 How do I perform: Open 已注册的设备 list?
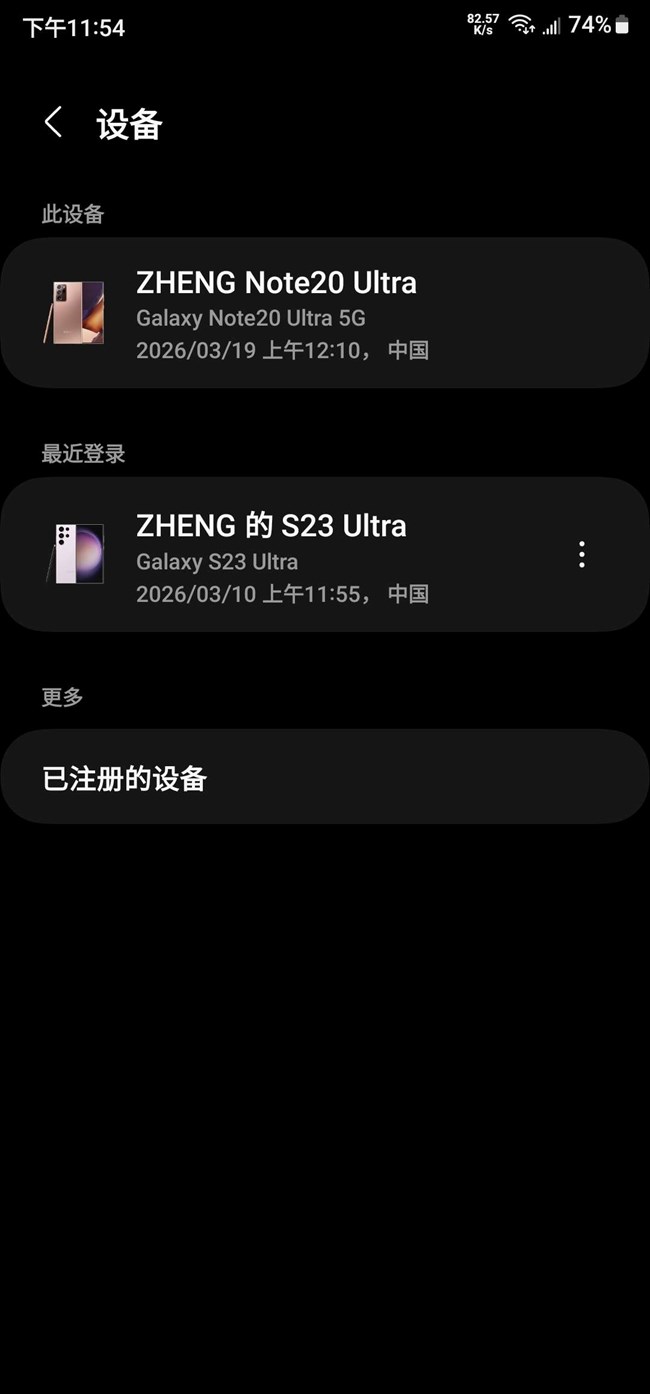coord(325,778)
